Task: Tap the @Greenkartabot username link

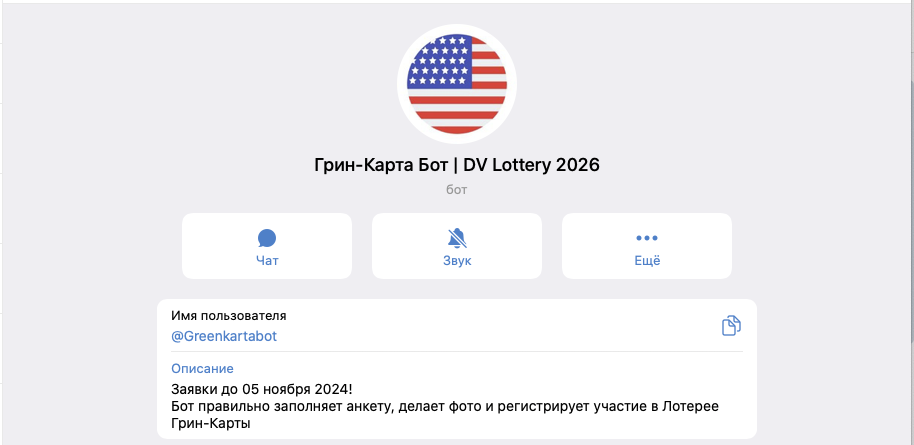Action: tap(224, 336)
